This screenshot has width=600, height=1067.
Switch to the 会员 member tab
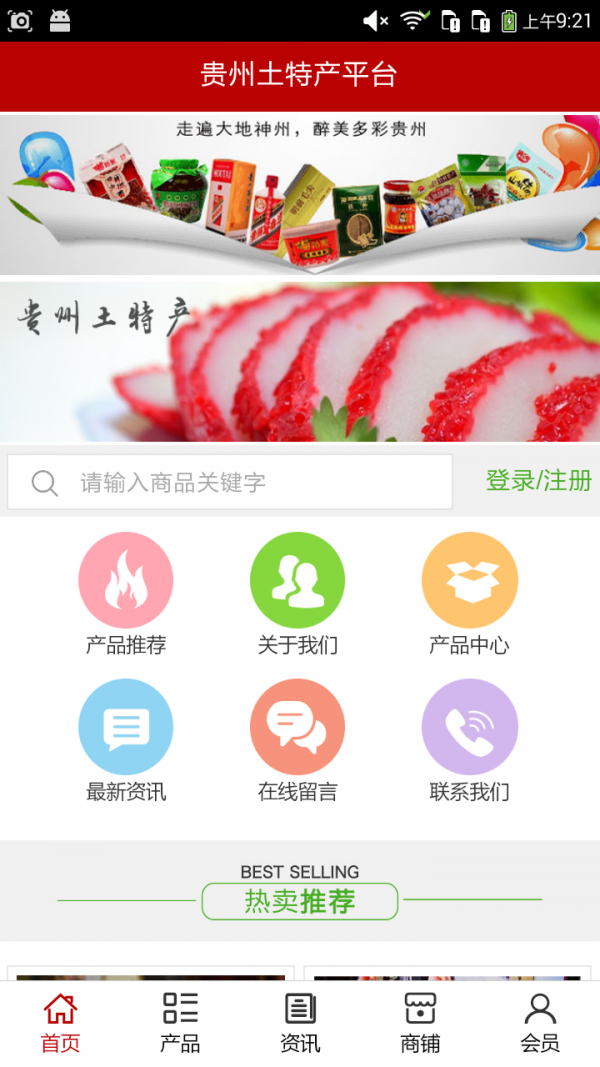click(x=540, y=1023)
